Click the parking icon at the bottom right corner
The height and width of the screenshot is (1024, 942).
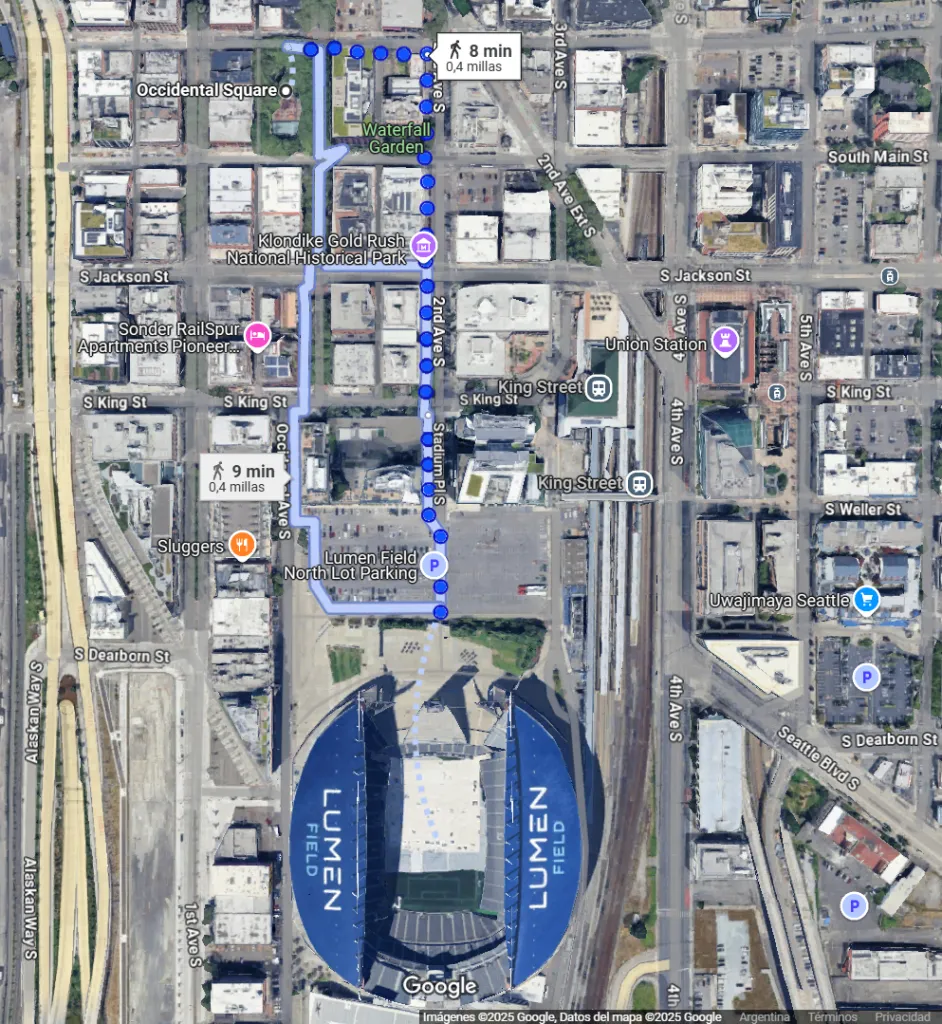[x=855, y=906]
